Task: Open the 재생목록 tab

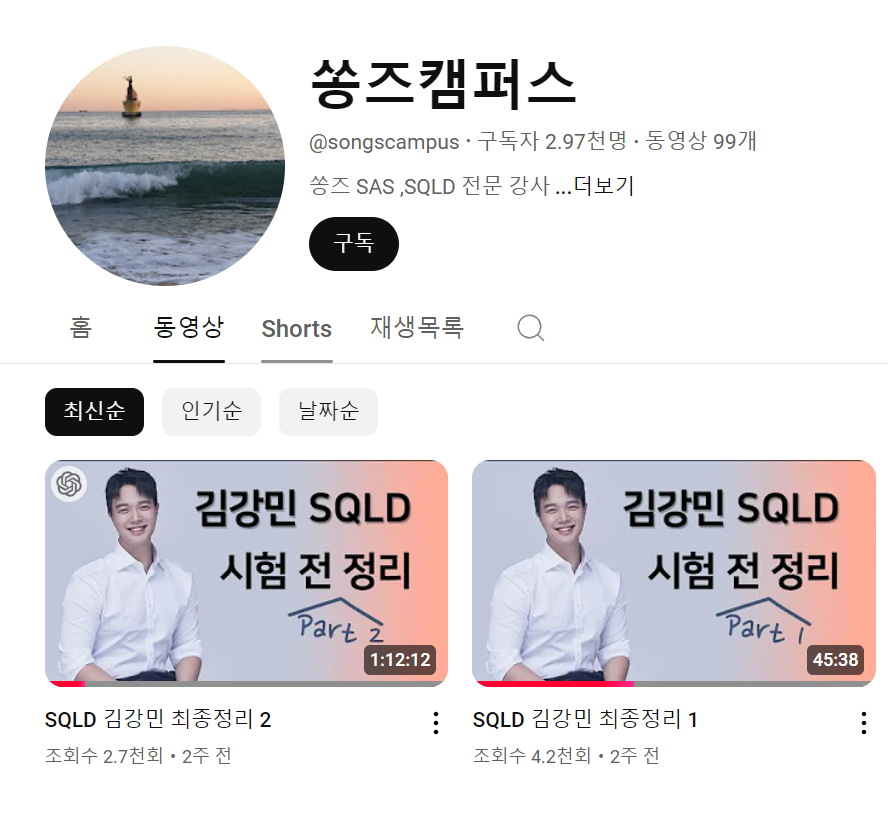Action: coord(417,328)
